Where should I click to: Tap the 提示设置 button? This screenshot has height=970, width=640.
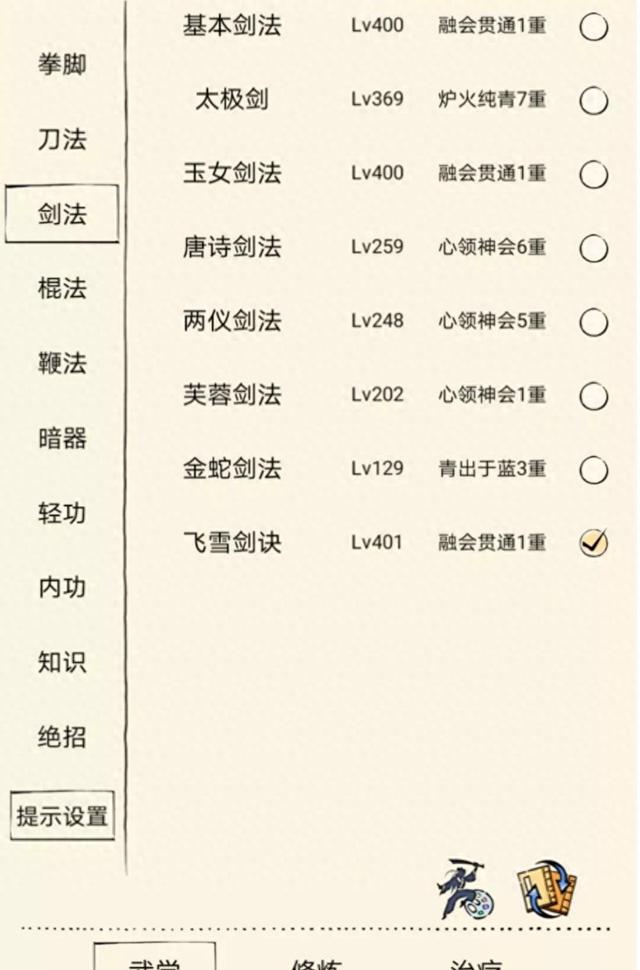(62, 816)
